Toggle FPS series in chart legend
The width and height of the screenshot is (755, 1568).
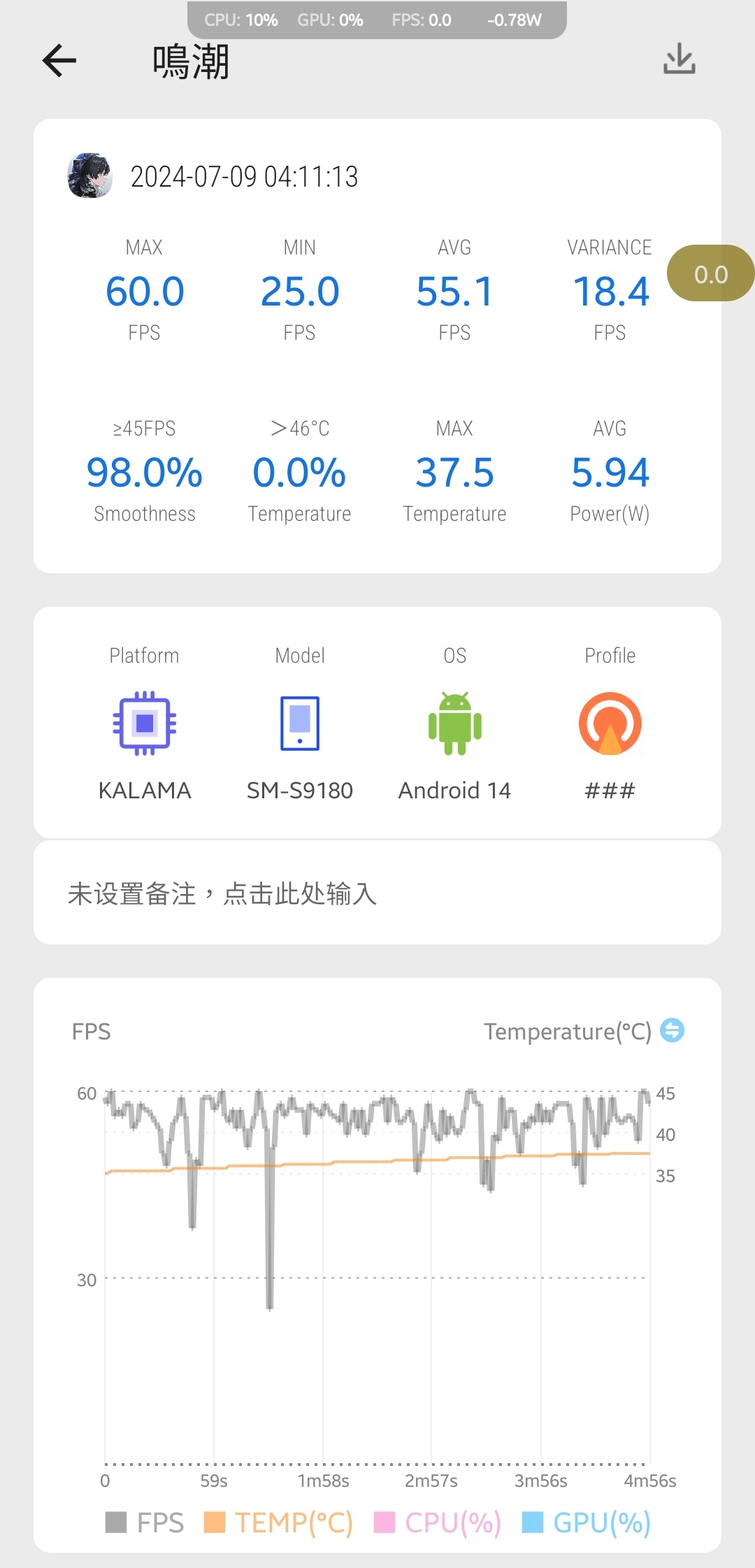pos(145,1522)
